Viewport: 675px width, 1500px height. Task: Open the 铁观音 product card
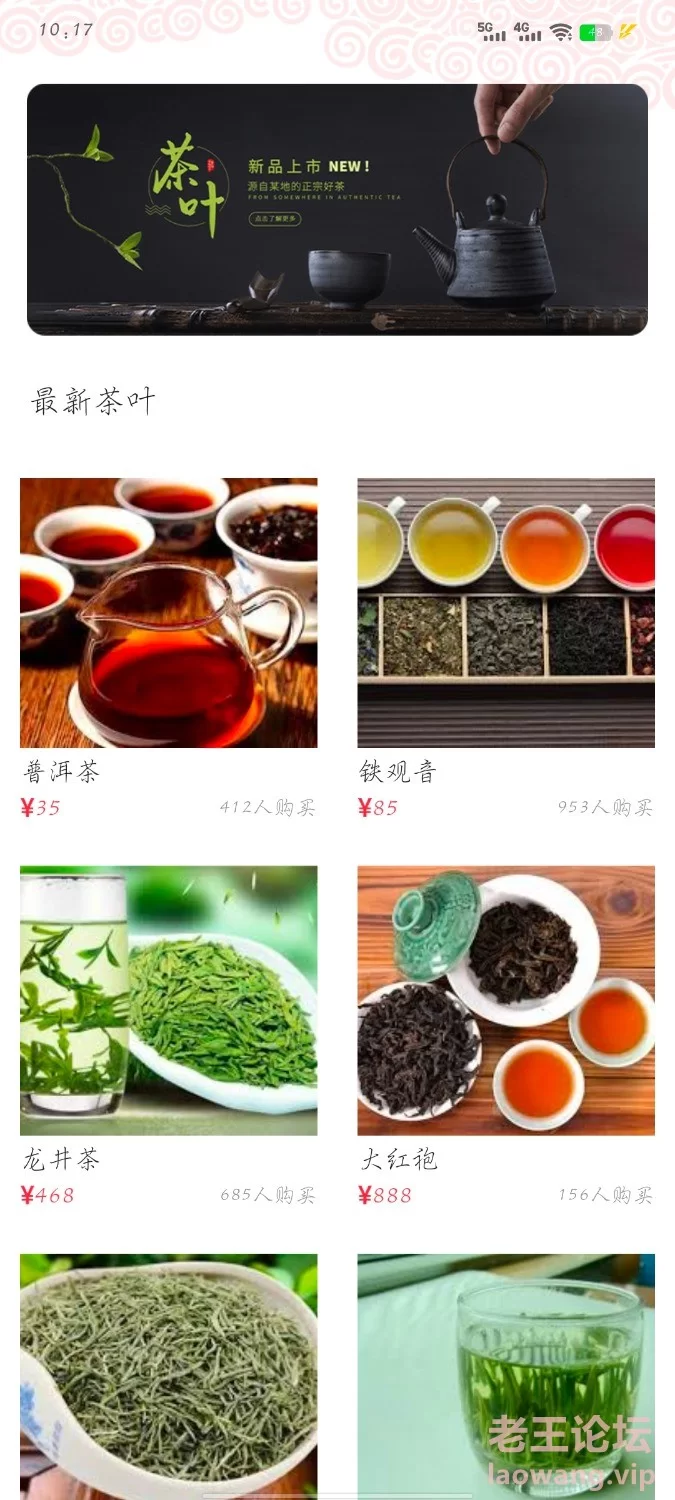506,650
